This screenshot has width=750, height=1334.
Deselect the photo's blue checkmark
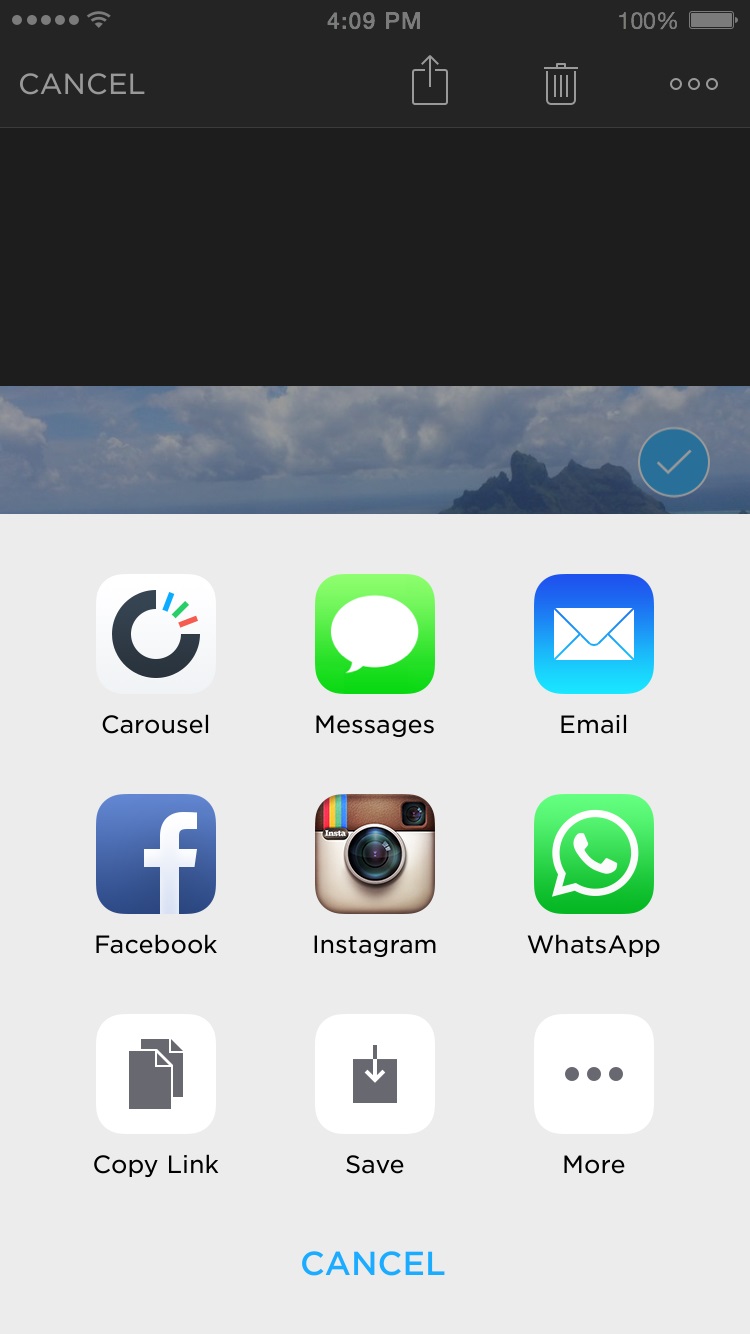673,462
